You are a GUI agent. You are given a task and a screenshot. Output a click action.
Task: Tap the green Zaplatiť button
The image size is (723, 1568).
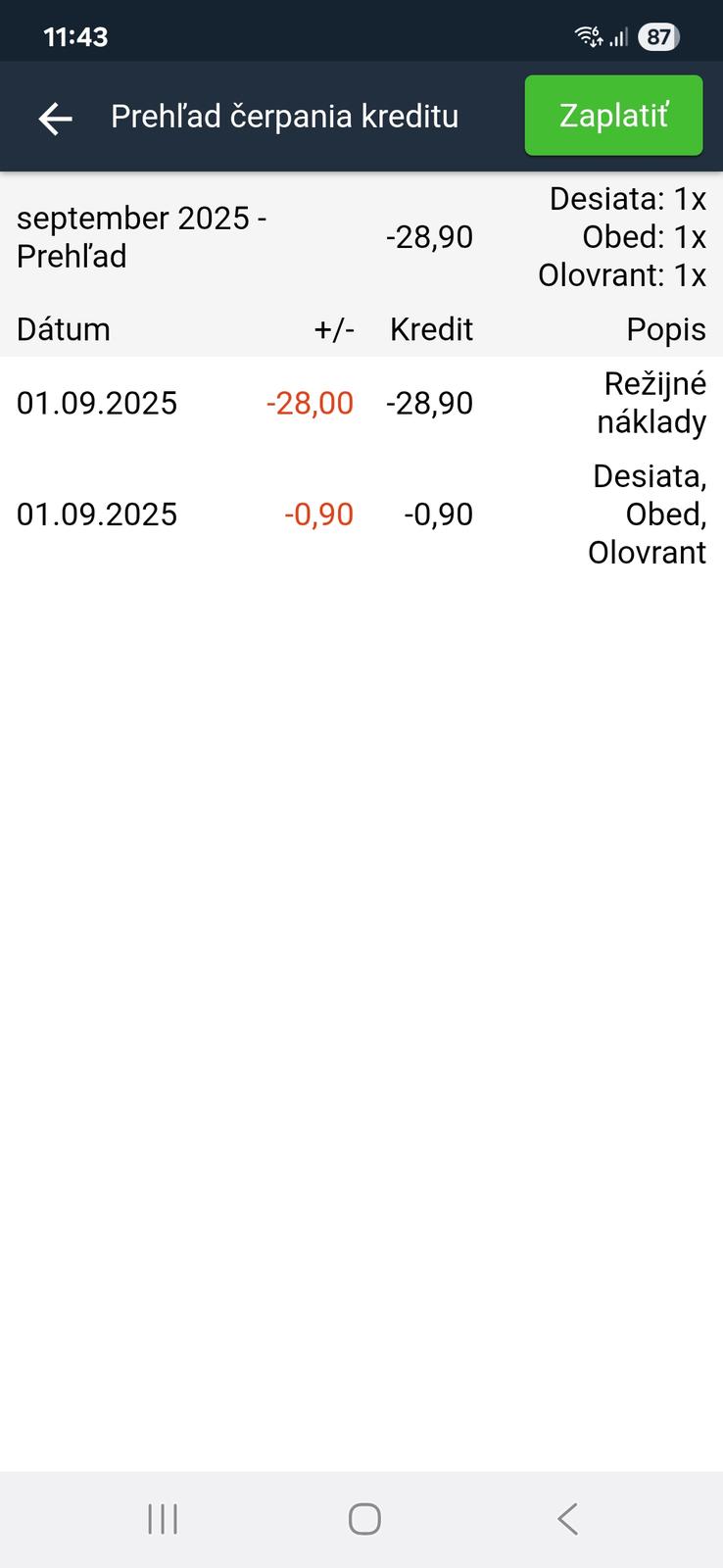(613, 116)
